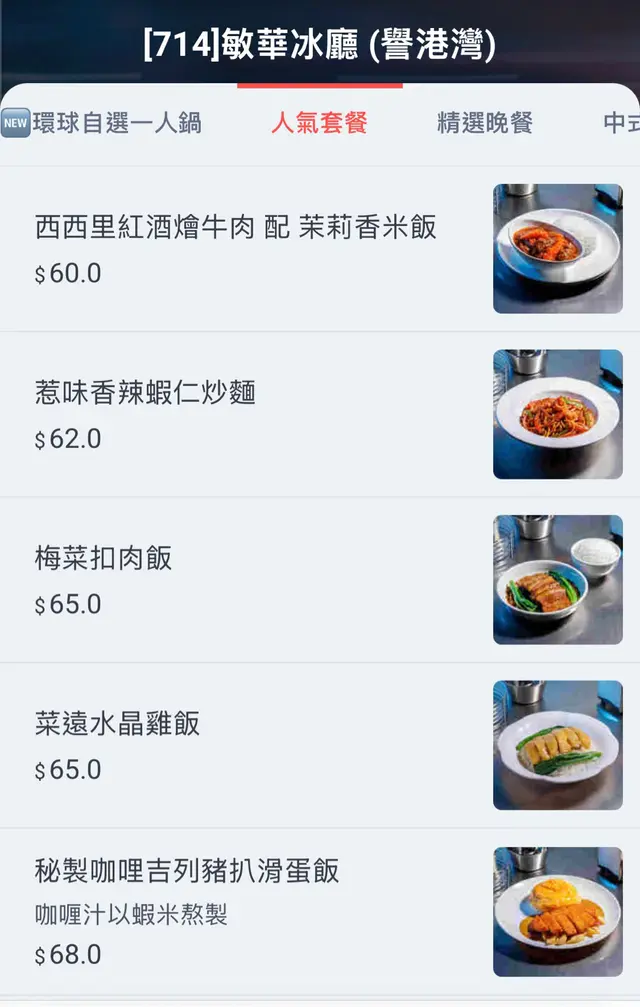This screenshot has width=640, height=1007.
Task: Choose 惹味香辣蝦仁炒麵 dish
Action: 146,413
